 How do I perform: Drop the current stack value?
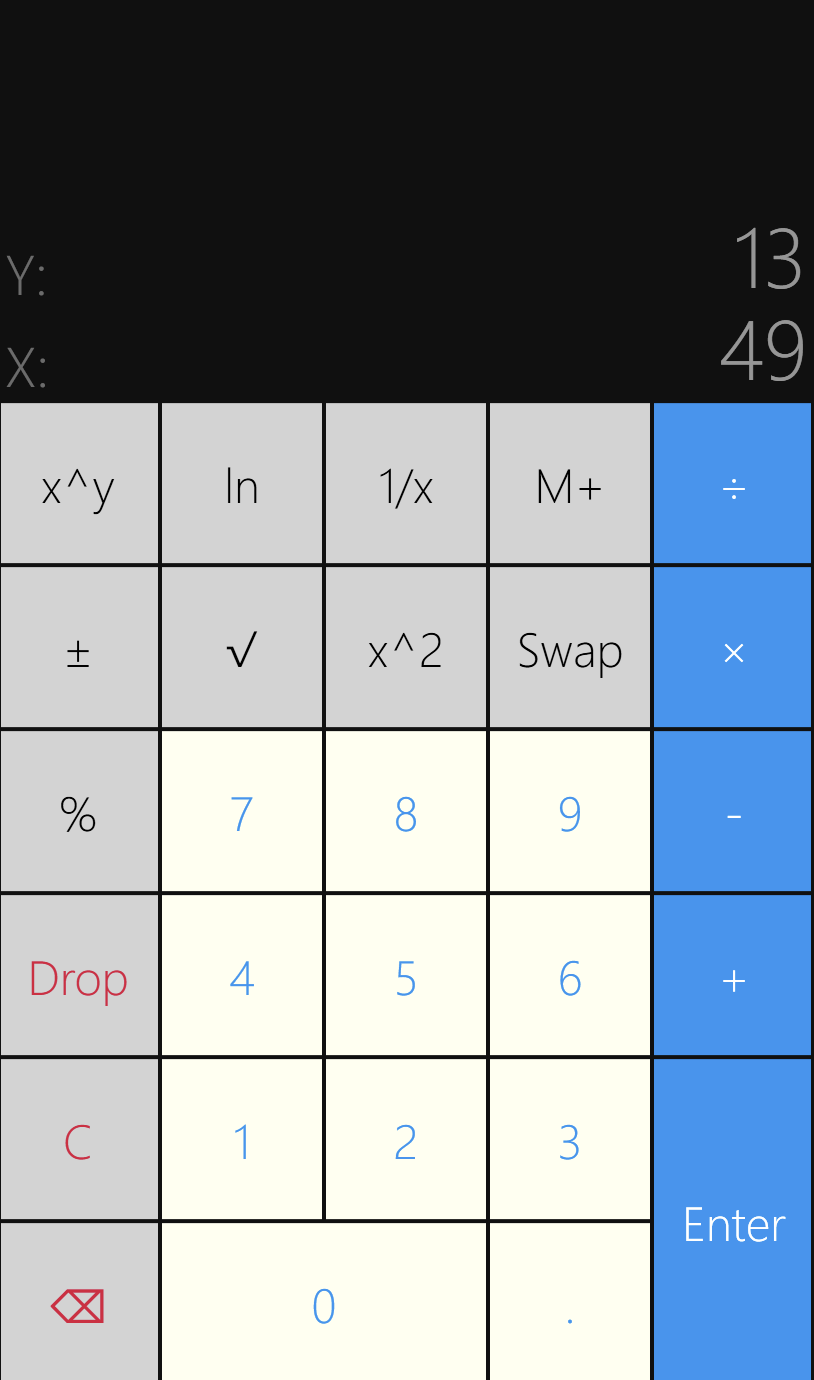pos(79,976)
